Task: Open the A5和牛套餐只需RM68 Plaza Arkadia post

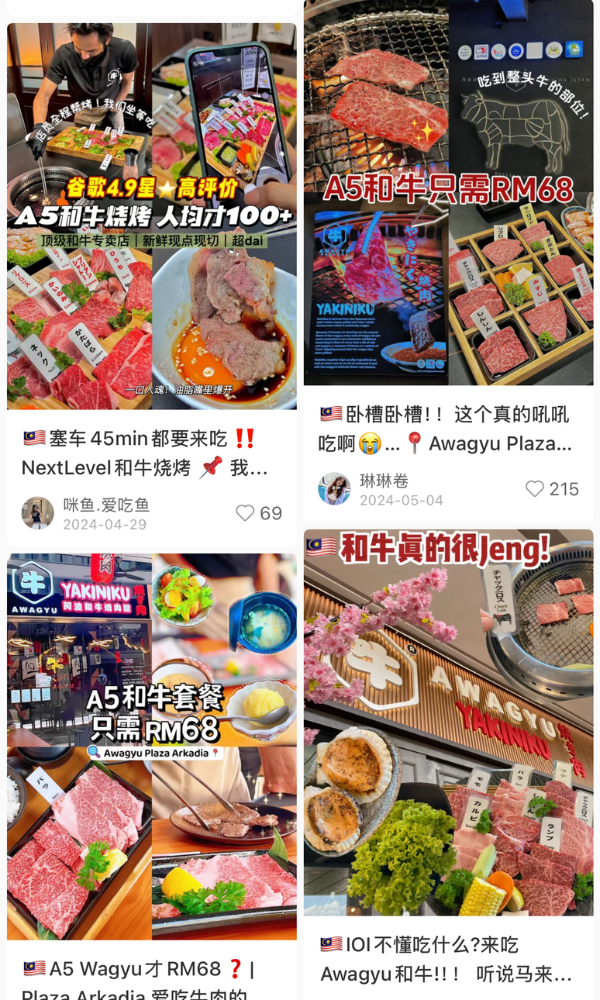Action: (152, 745)
